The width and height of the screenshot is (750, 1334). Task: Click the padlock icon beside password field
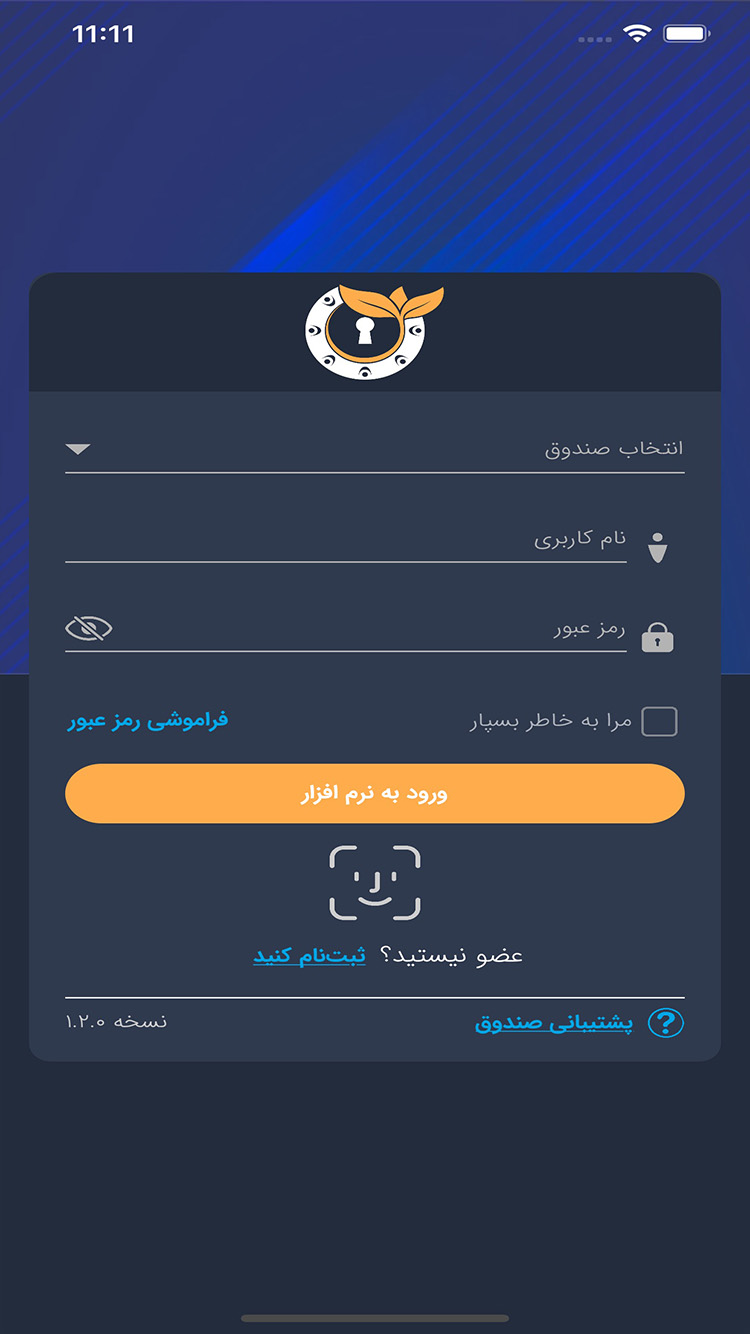click(657, 636)
